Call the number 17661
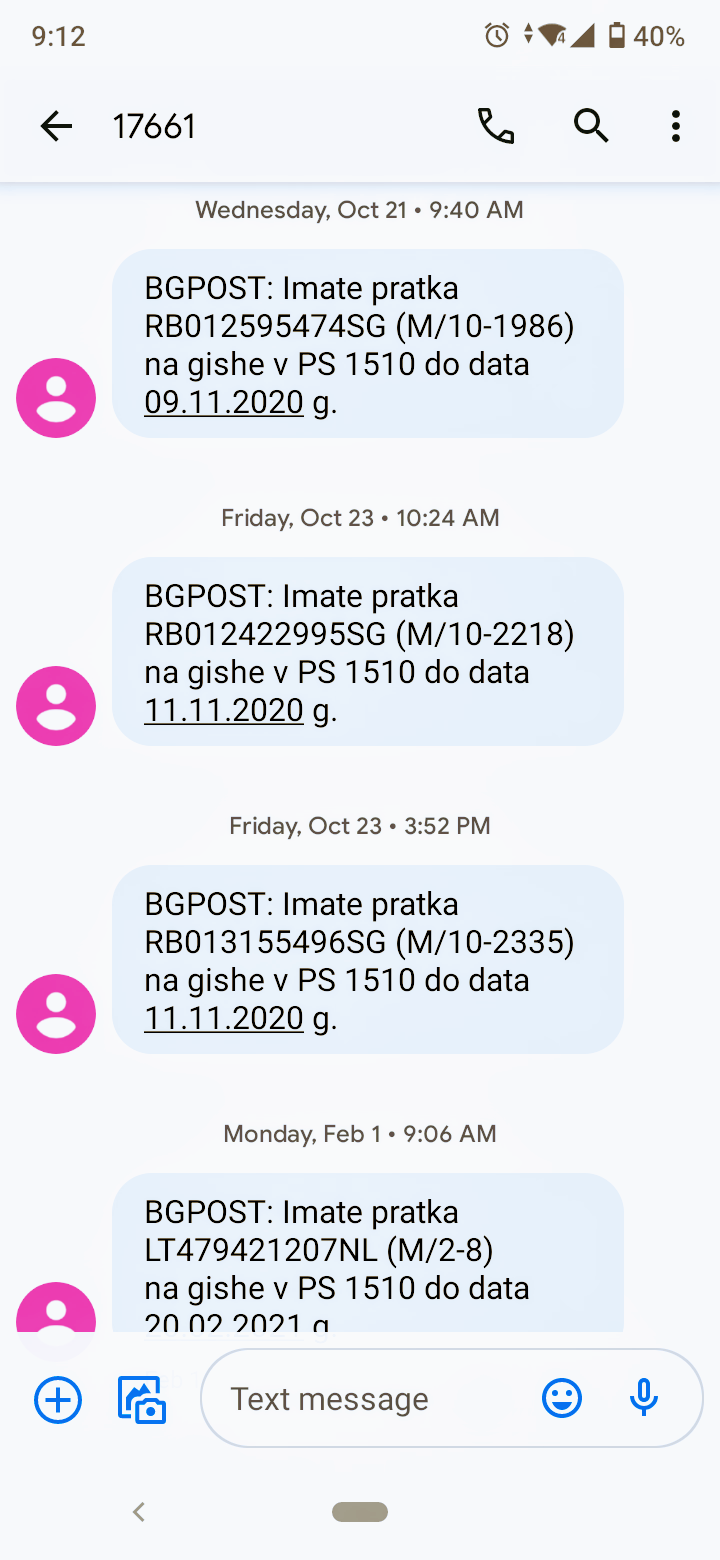 496,126
